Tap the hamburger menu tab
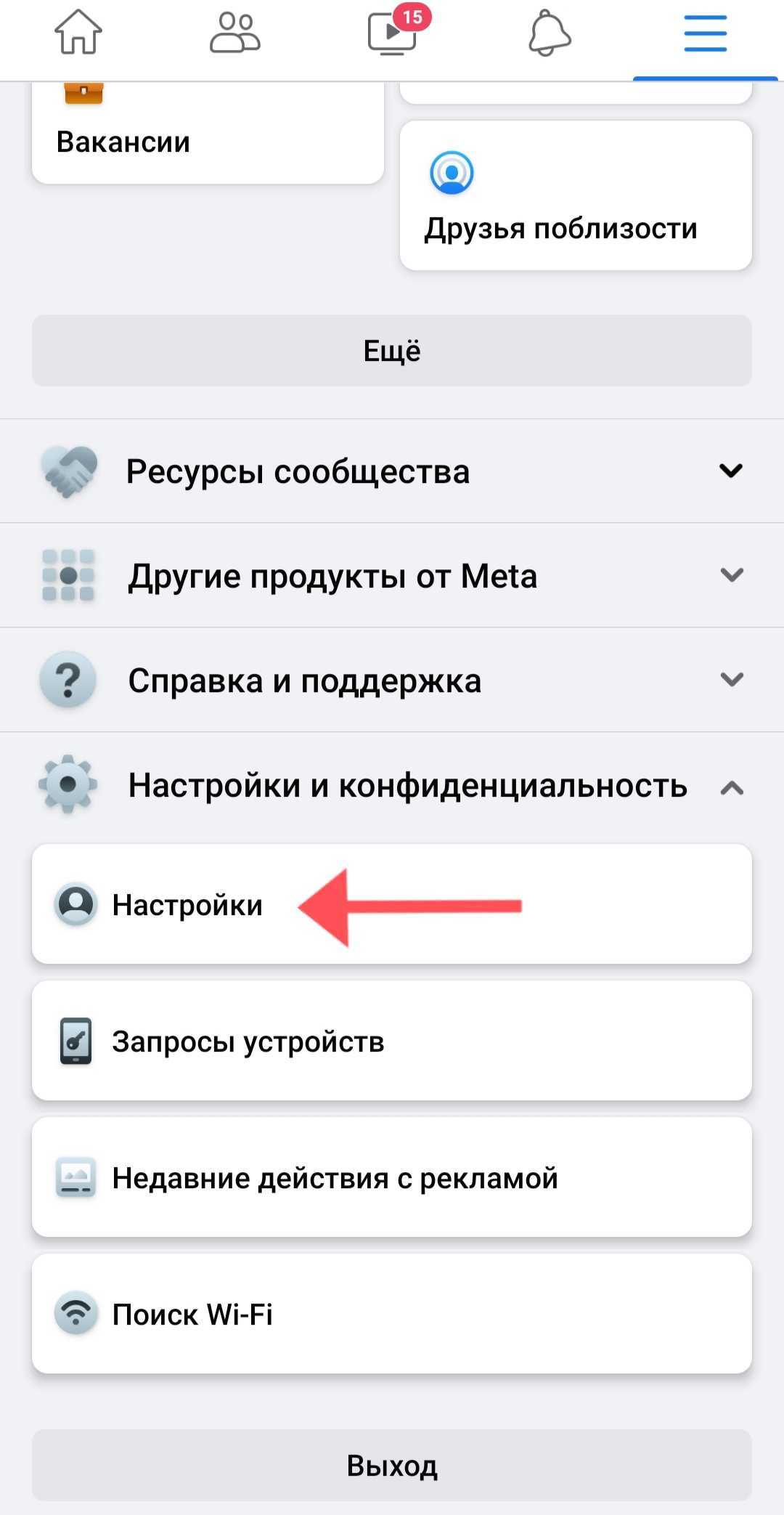 [x=705, y=33]
